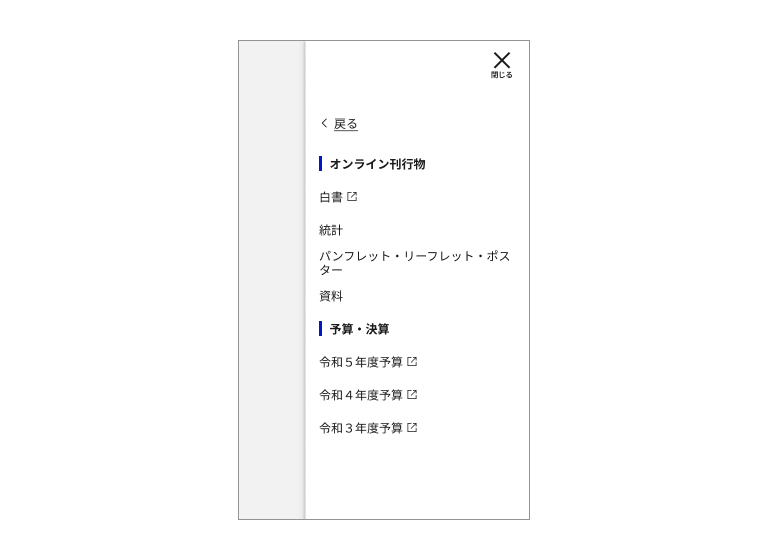This screenshot has width=768, height=560.
Task: Open the 資料 menu item
Action: point(331,296)
